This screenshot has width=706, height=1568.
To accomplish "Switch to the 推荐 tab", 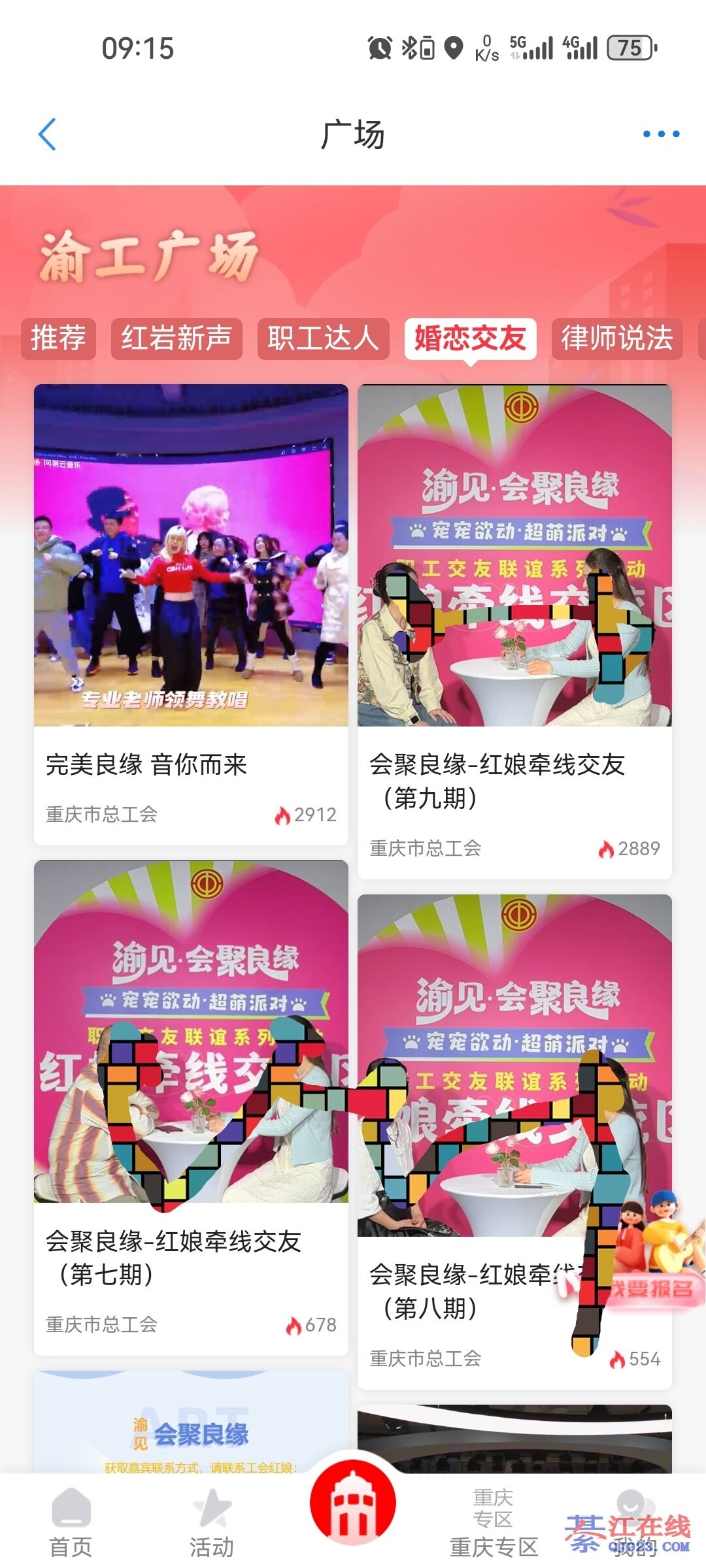I will coord(58,338).
